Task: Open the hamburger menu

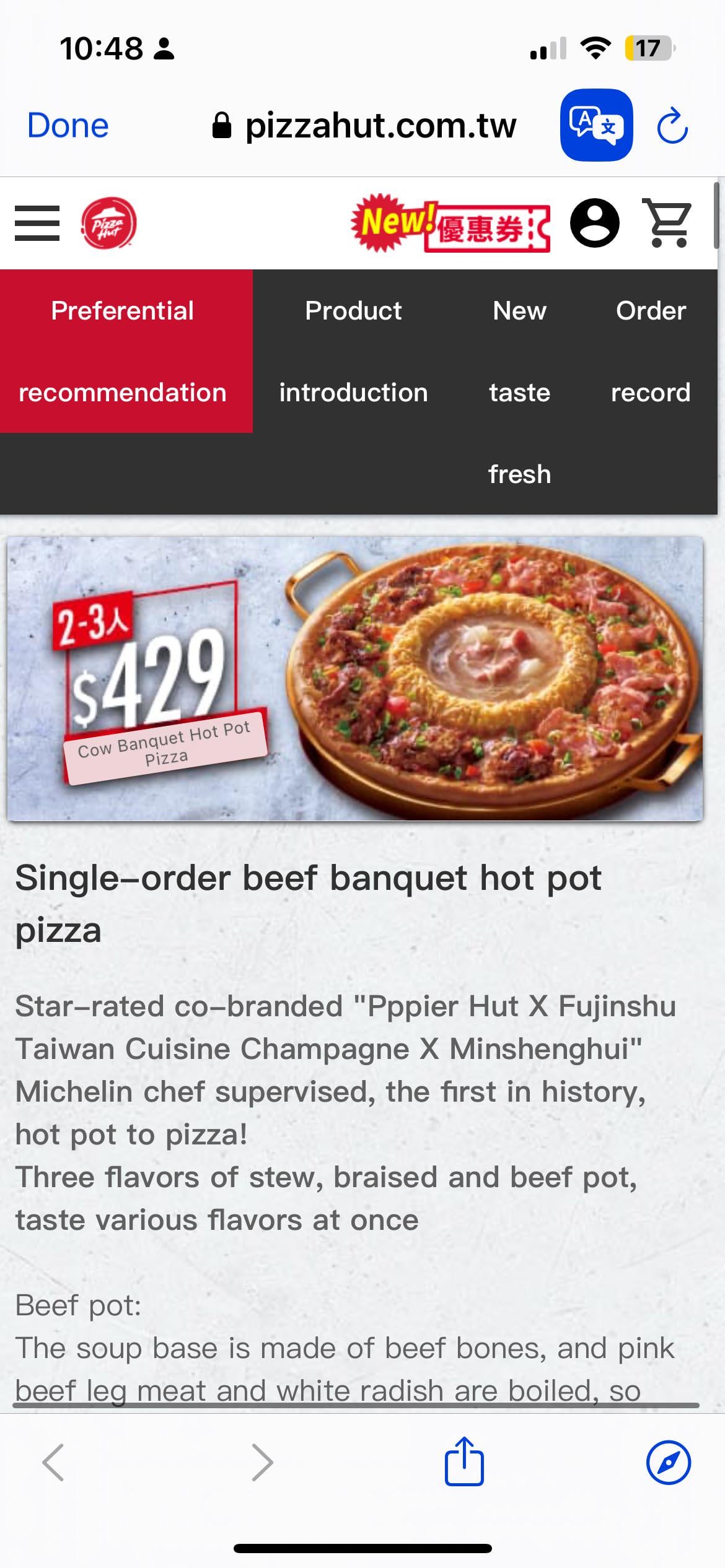Action: point(37,224)
